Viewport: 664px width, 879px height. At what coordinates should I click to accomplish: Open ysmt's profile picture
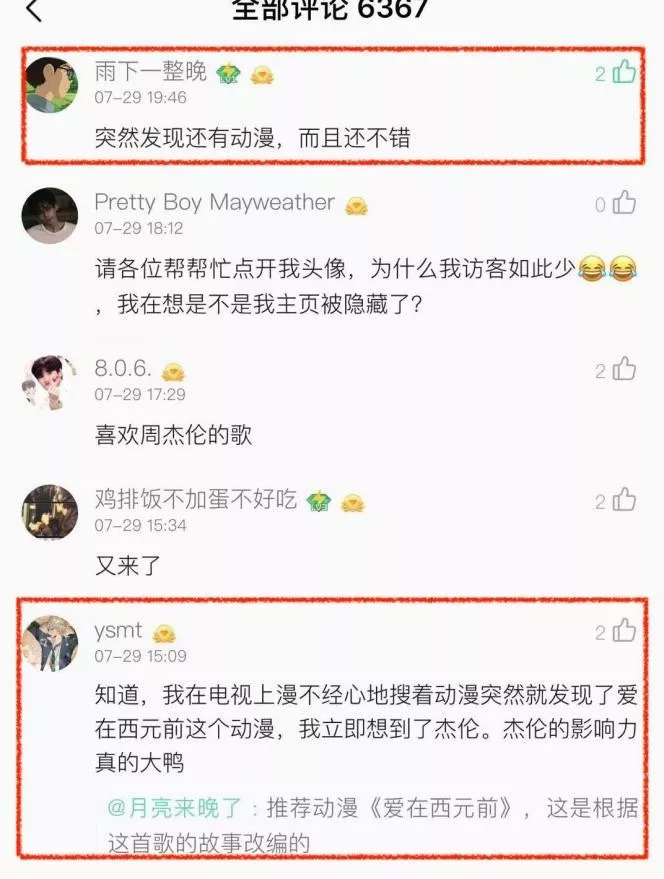point(49,643)
